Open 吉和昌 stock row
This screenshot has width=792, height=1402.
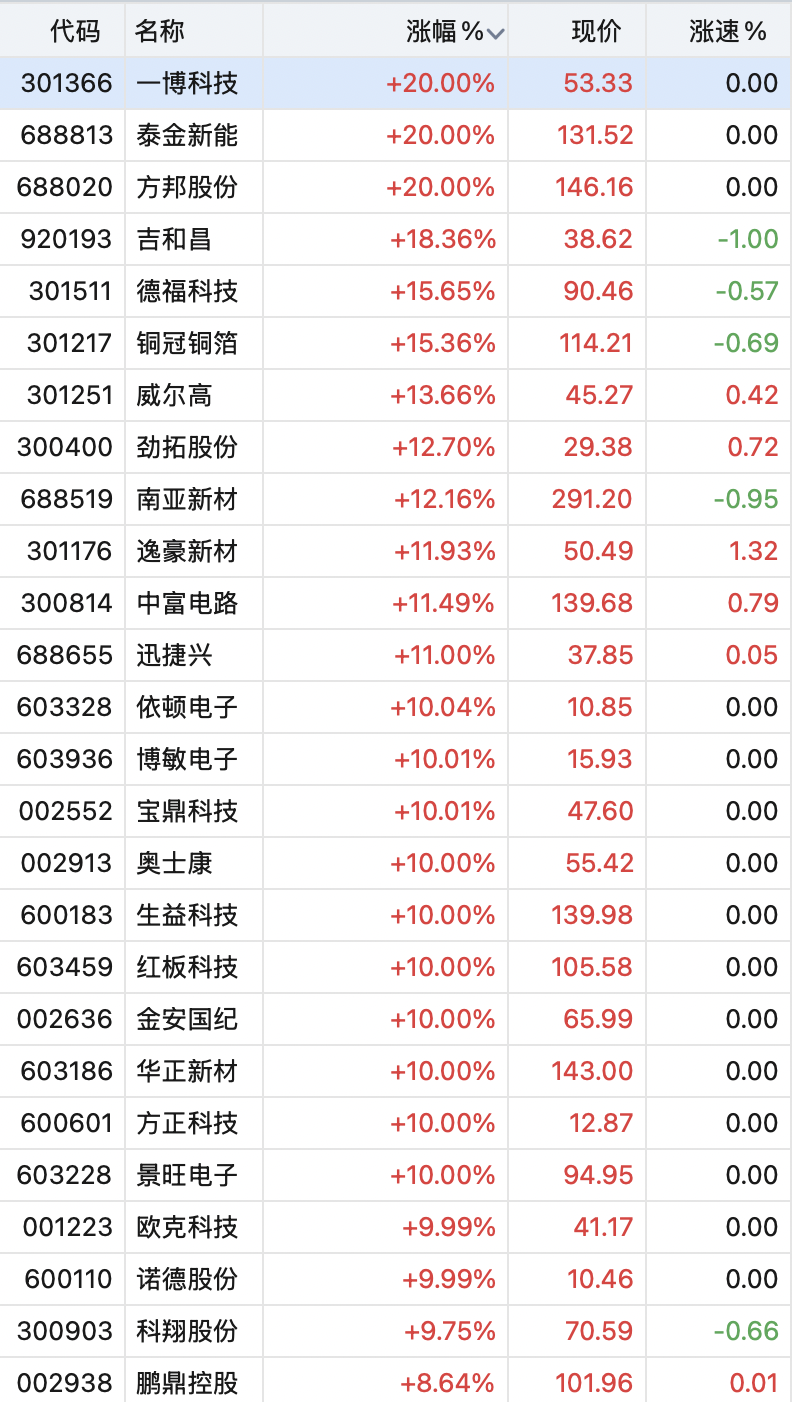coord(396,239)
